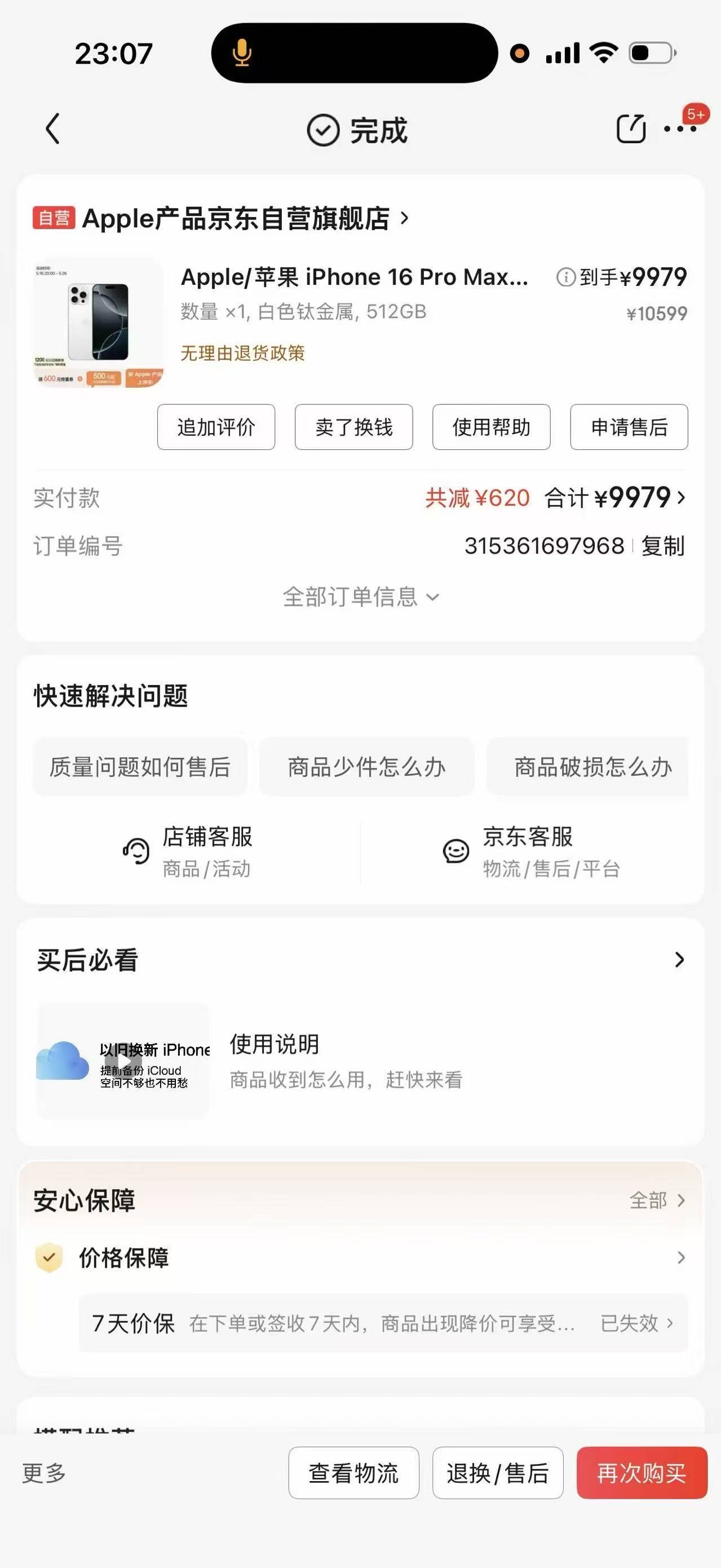Select the 质量问题如何售后 chip
The height and width of the screenshot is (1568, 721).
[140, 767]
